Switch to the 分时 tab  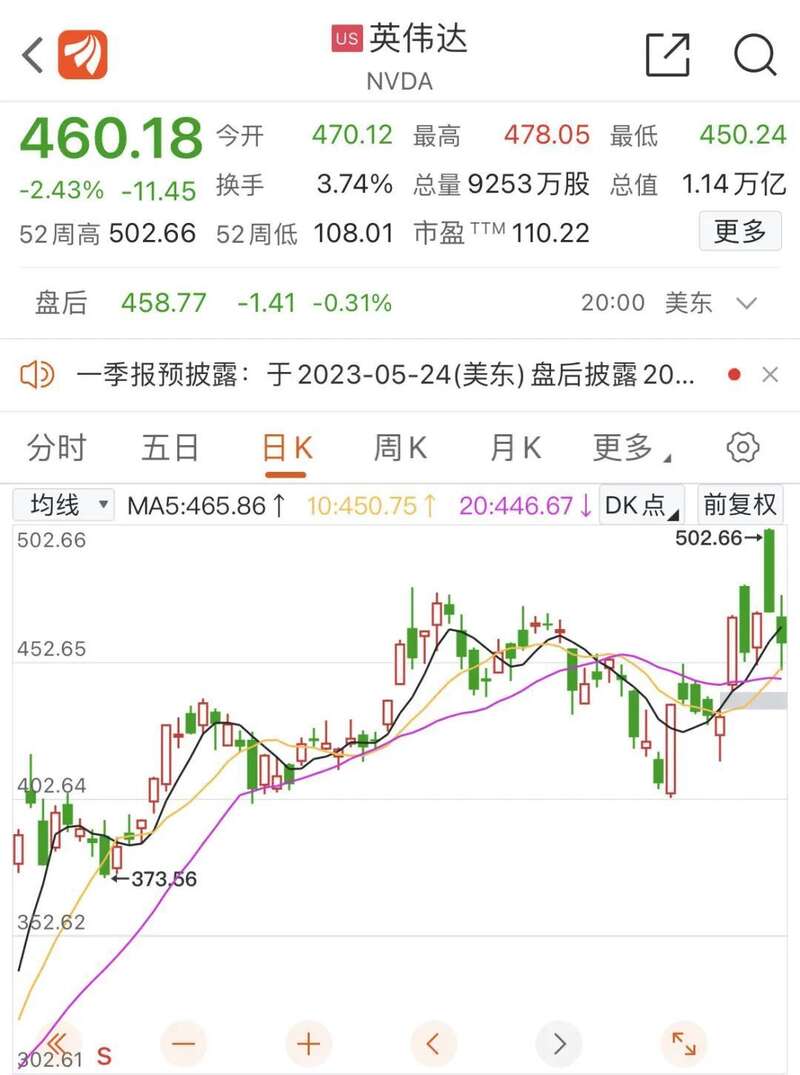pos(58,447)
